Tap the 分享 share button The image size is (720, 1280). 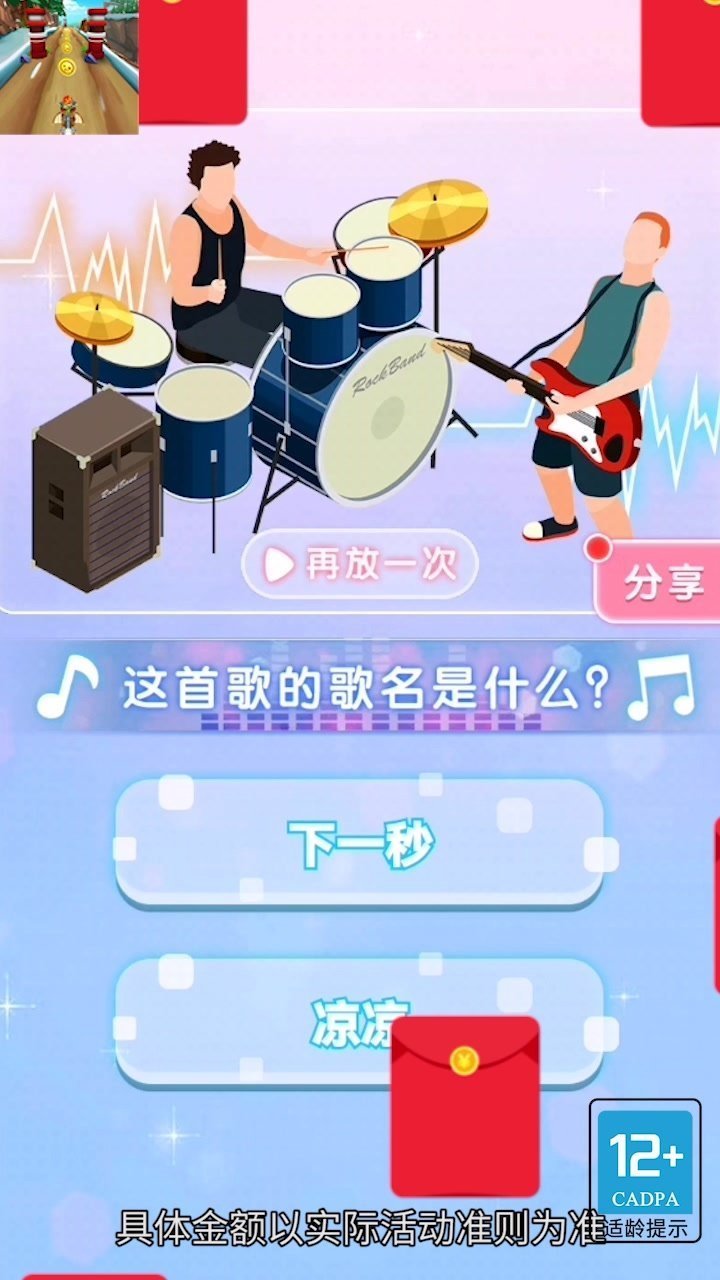pyautogui.click(x=660, y=583)
